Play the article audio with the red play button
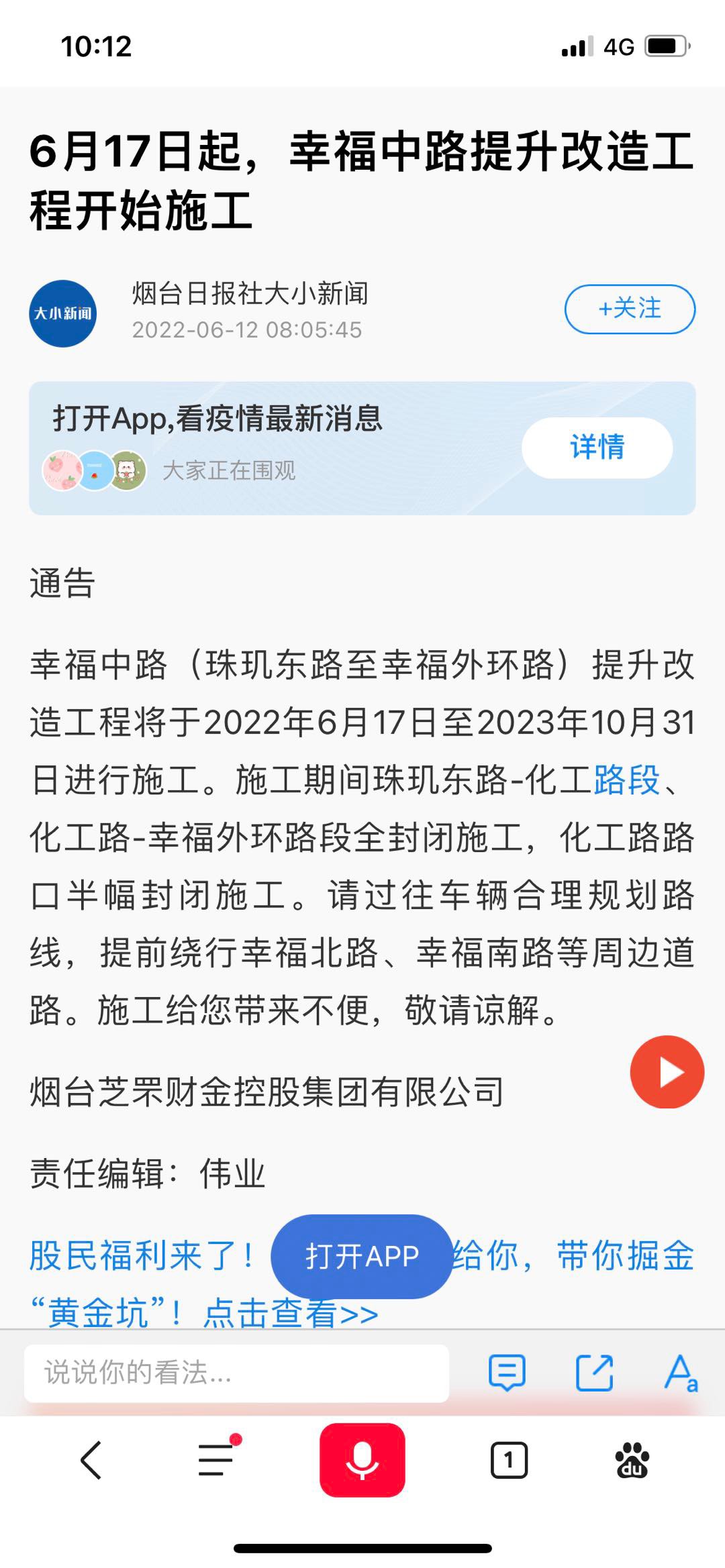 667,1072
